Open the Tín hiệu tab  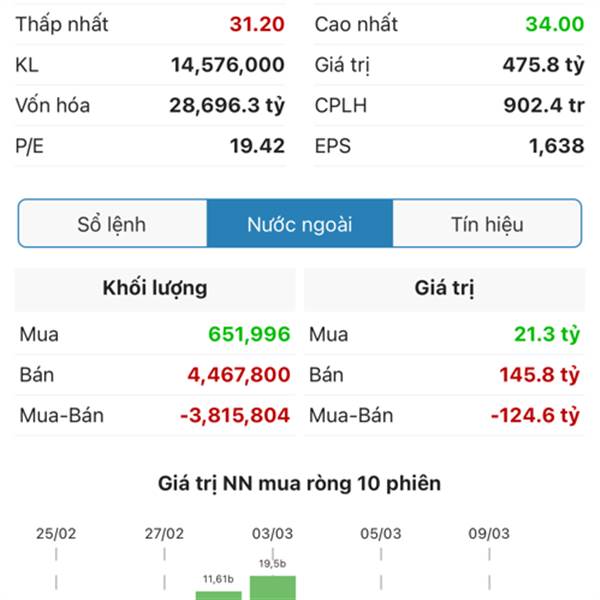487,224
